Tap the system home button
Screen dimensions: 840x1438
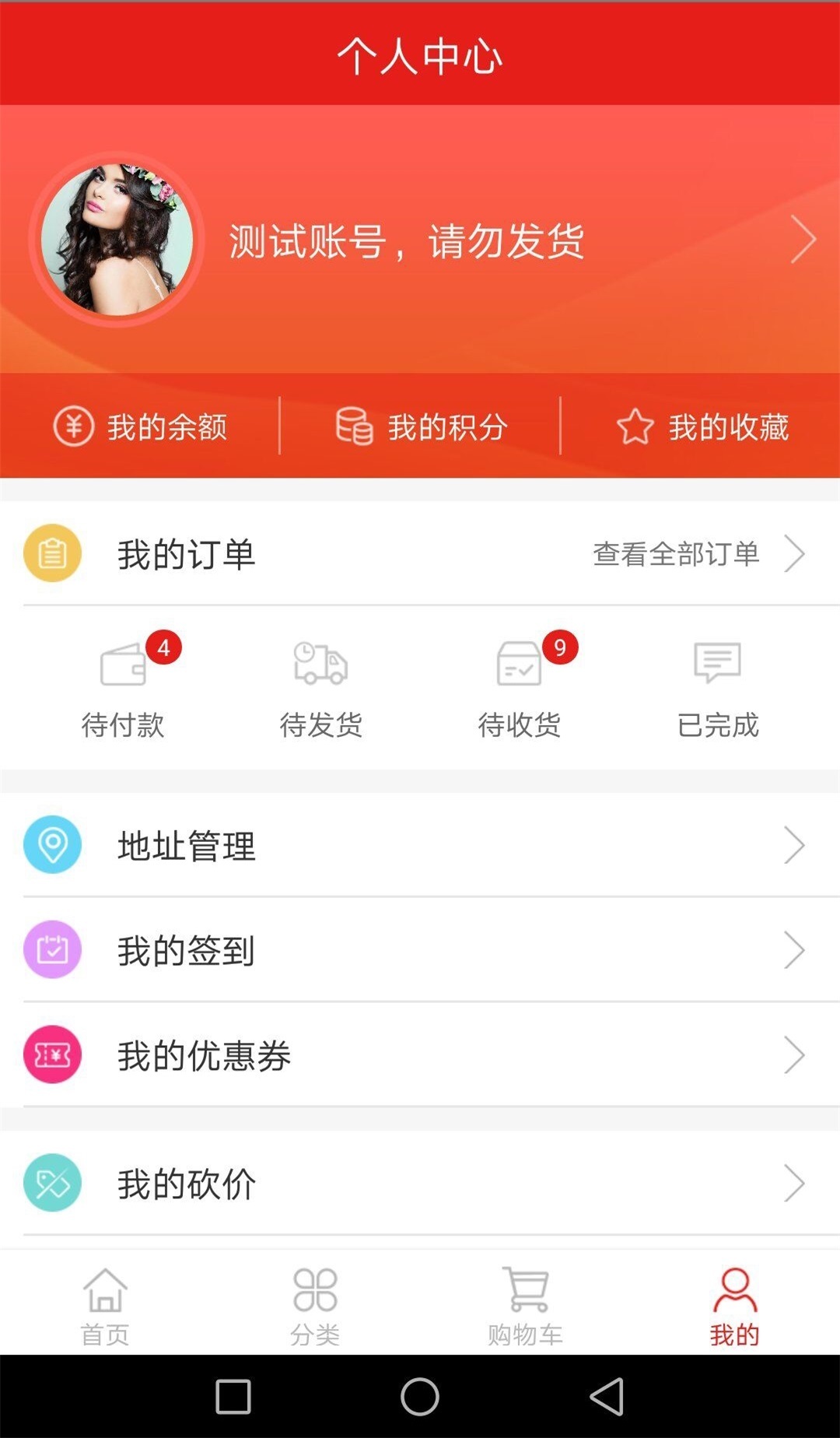tap(420, 1397)
